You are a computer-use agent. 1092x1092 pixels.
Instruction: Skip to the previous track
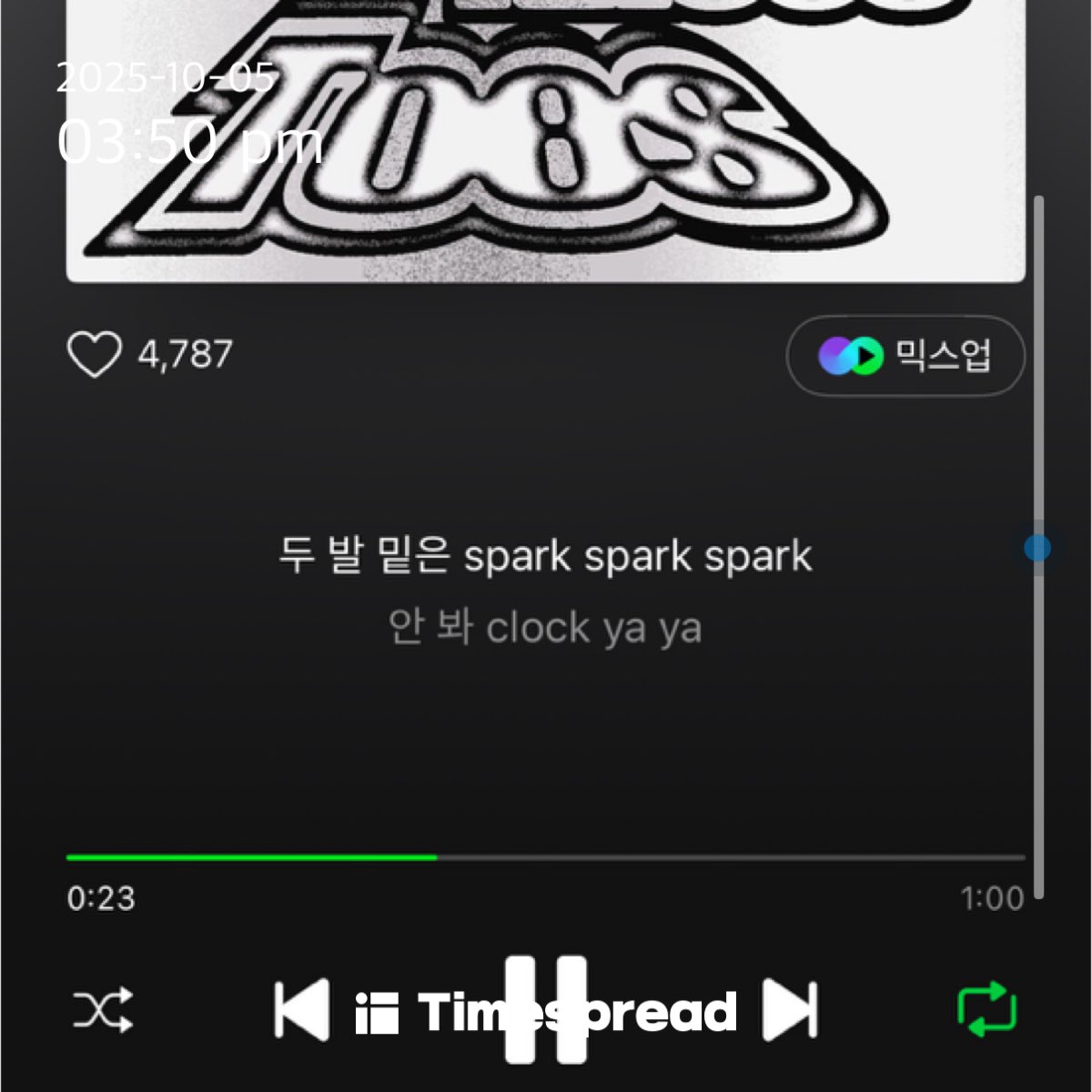[x=301, y=1009]
